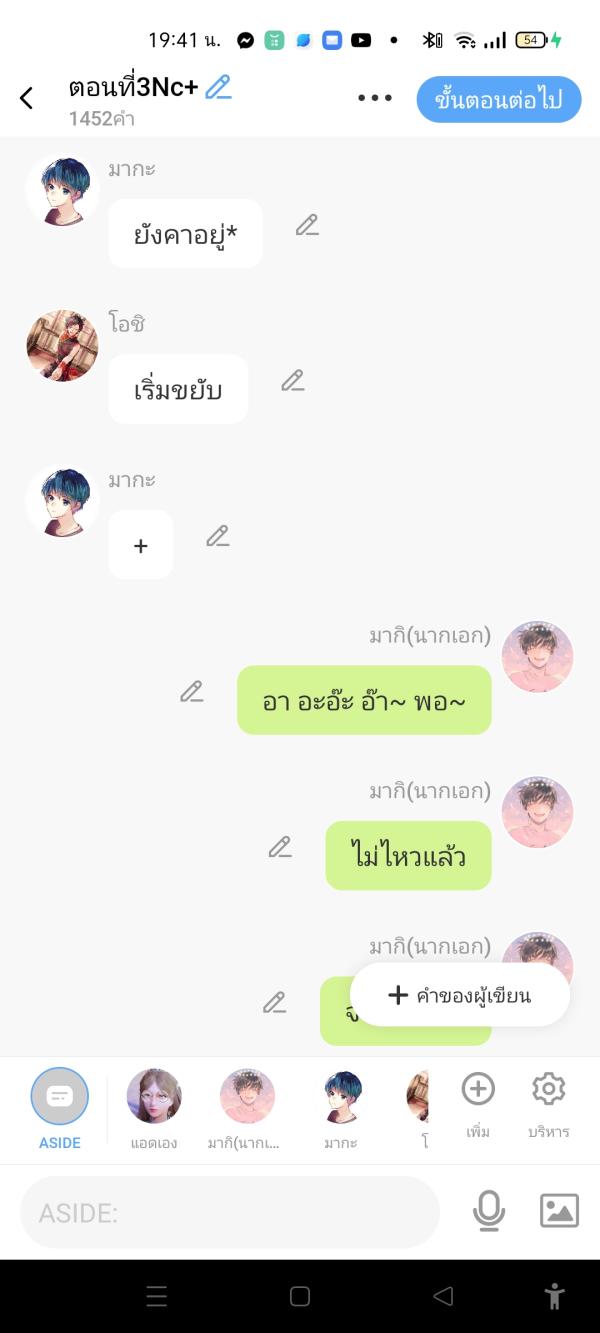Choose character มากะ in the speaker bar
This screenshot has width=600, height=1333.
341,1107
